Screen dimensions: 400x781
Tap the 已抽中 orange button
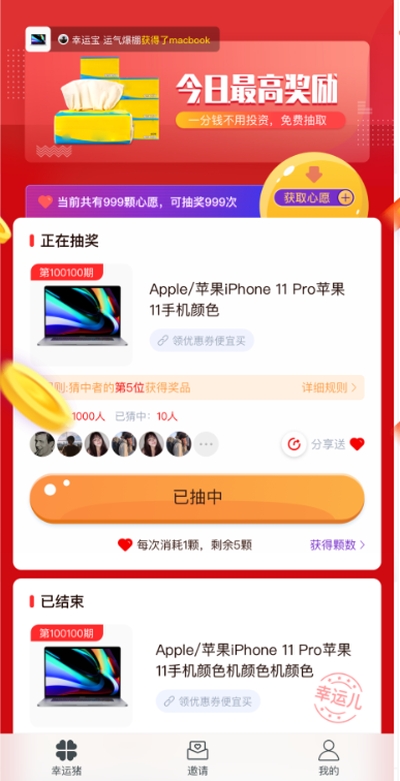pyautogui.click(x=197, y=499)
